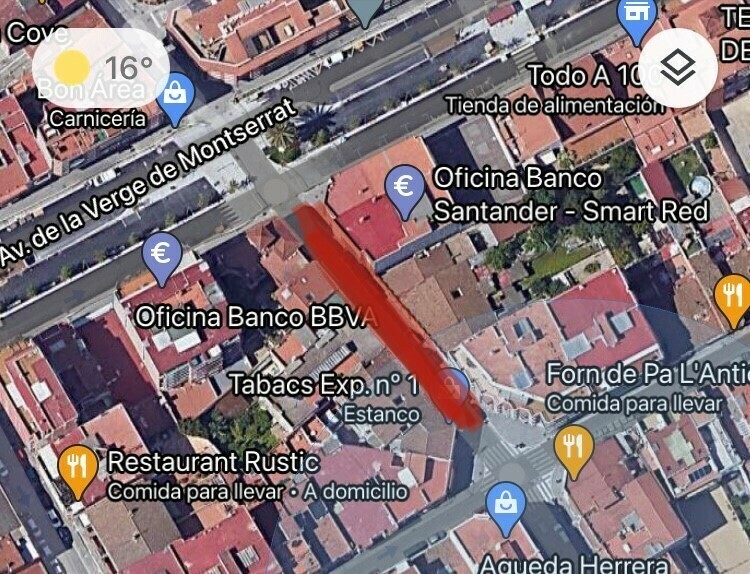This screenshot has height=574, width=750.
Task: Open the map layers button
Action: 678,68
